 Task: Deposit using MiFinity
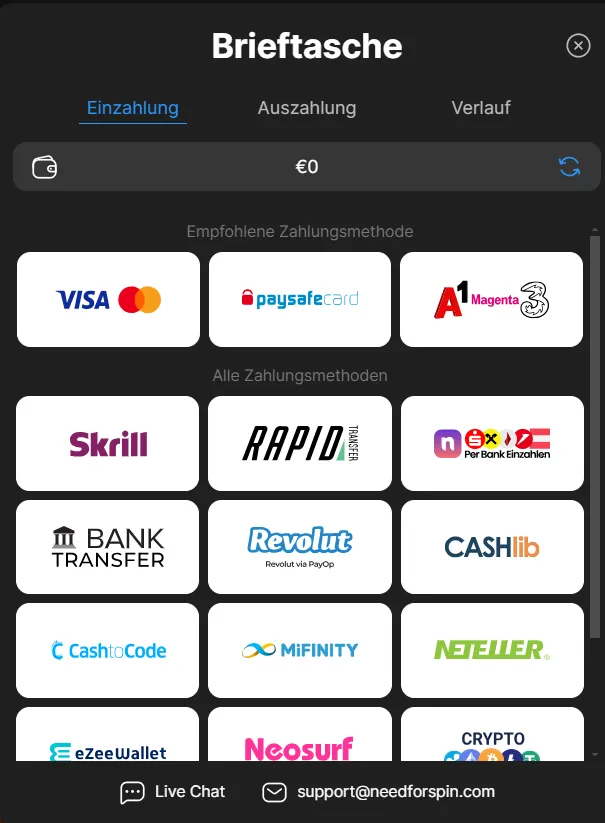[x=300, y=650]
